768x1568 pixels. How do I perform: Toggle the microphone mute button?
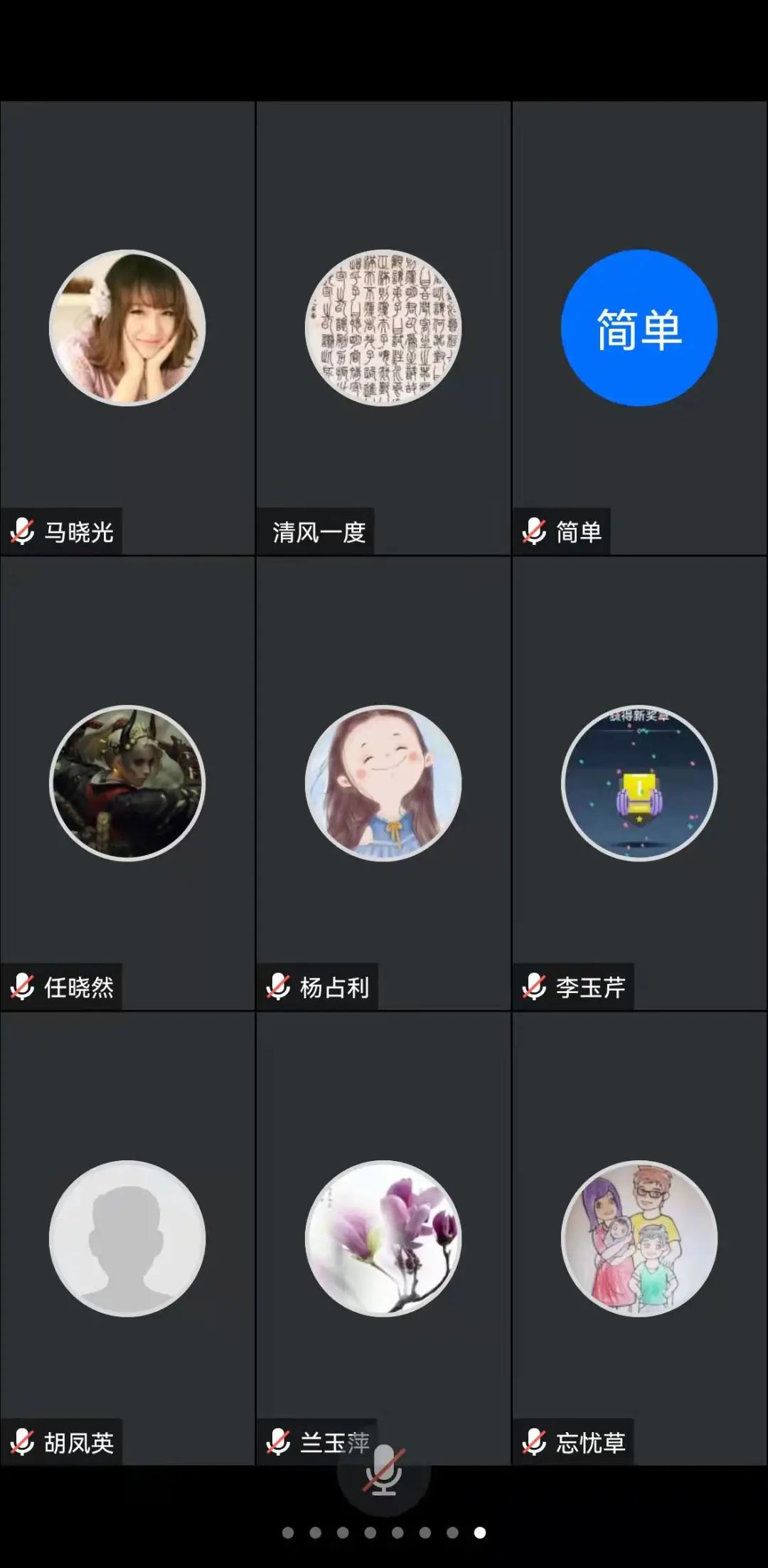click(384, 1471)
